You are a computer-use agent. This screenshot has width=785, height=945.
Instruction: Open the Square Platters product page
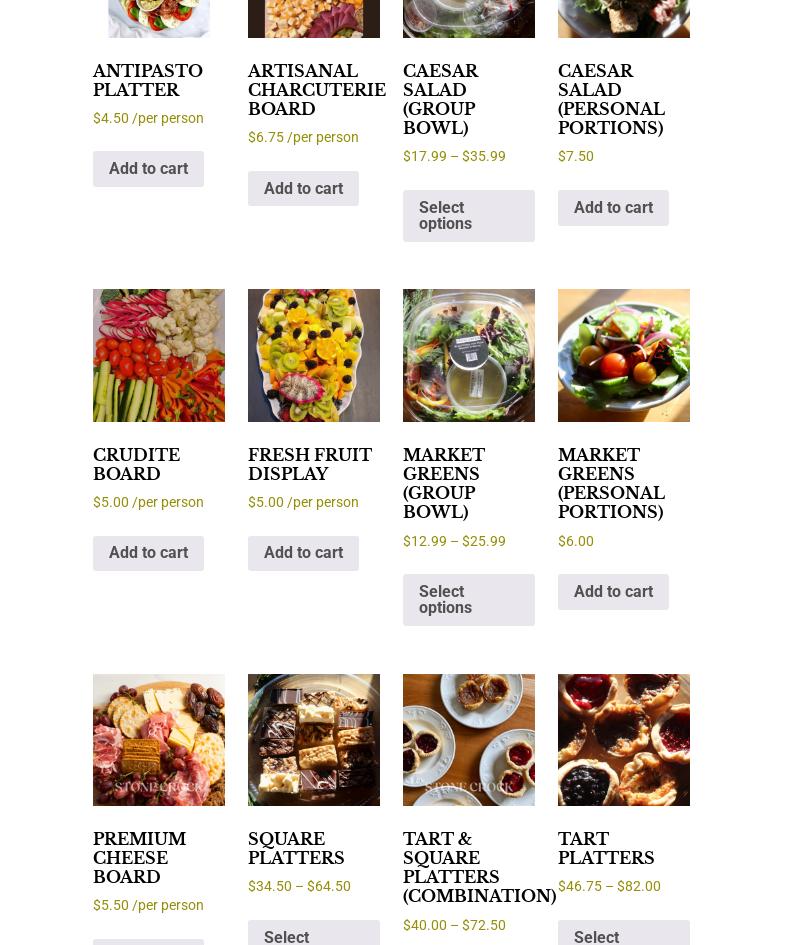(296, 849)
